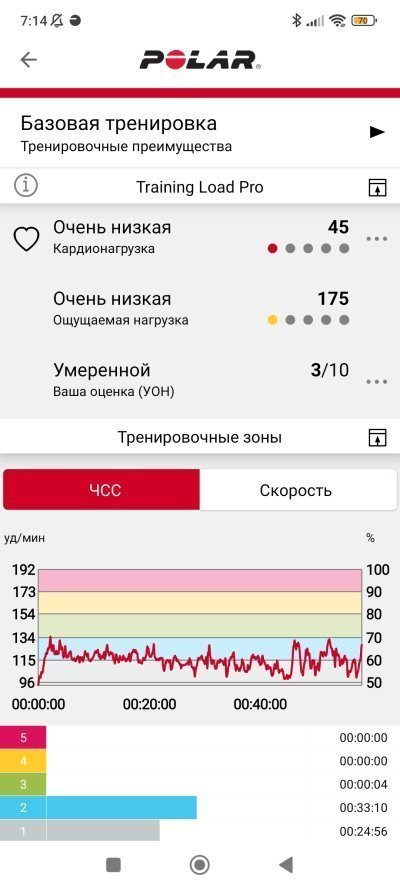This screenshot has height=889, width=400.
Task: Select the ЧСС tab
Action: pyautogui.click(x=102, y=489)
